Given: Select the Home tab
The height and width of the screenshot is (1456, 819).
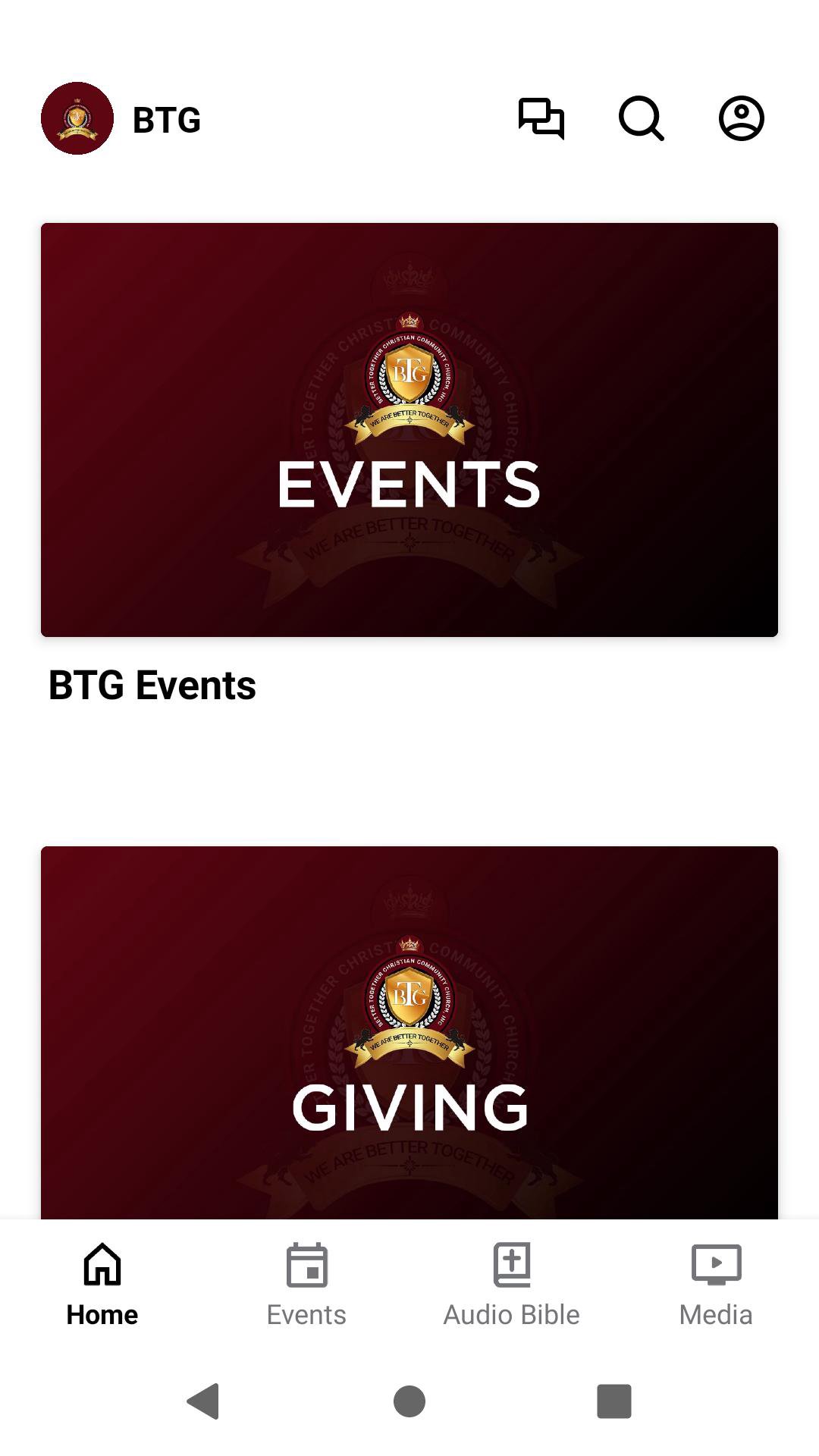Looking at the screenshot, I should click(102, 1285).
